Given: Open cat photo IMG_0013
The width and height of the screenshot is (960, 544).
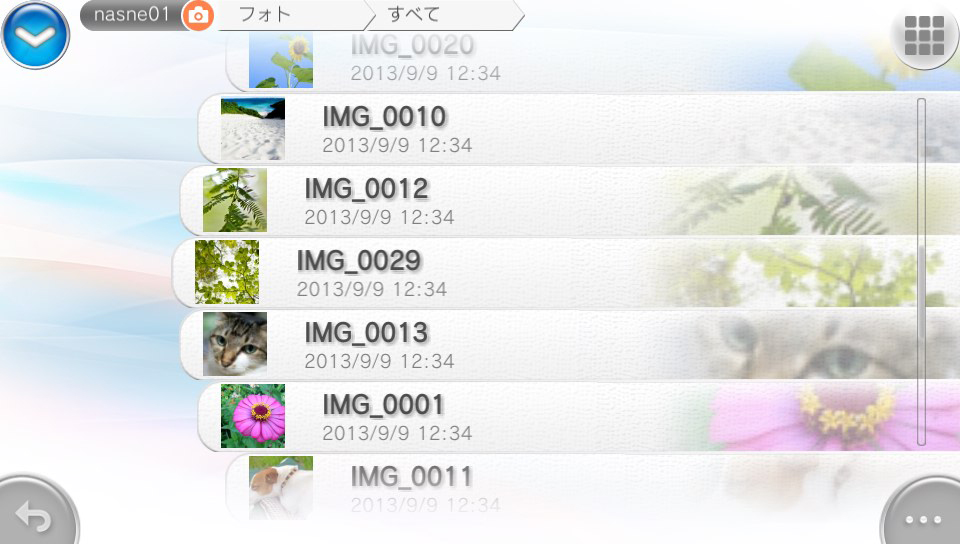Looking at the screenshot, I should click(570, 345).
